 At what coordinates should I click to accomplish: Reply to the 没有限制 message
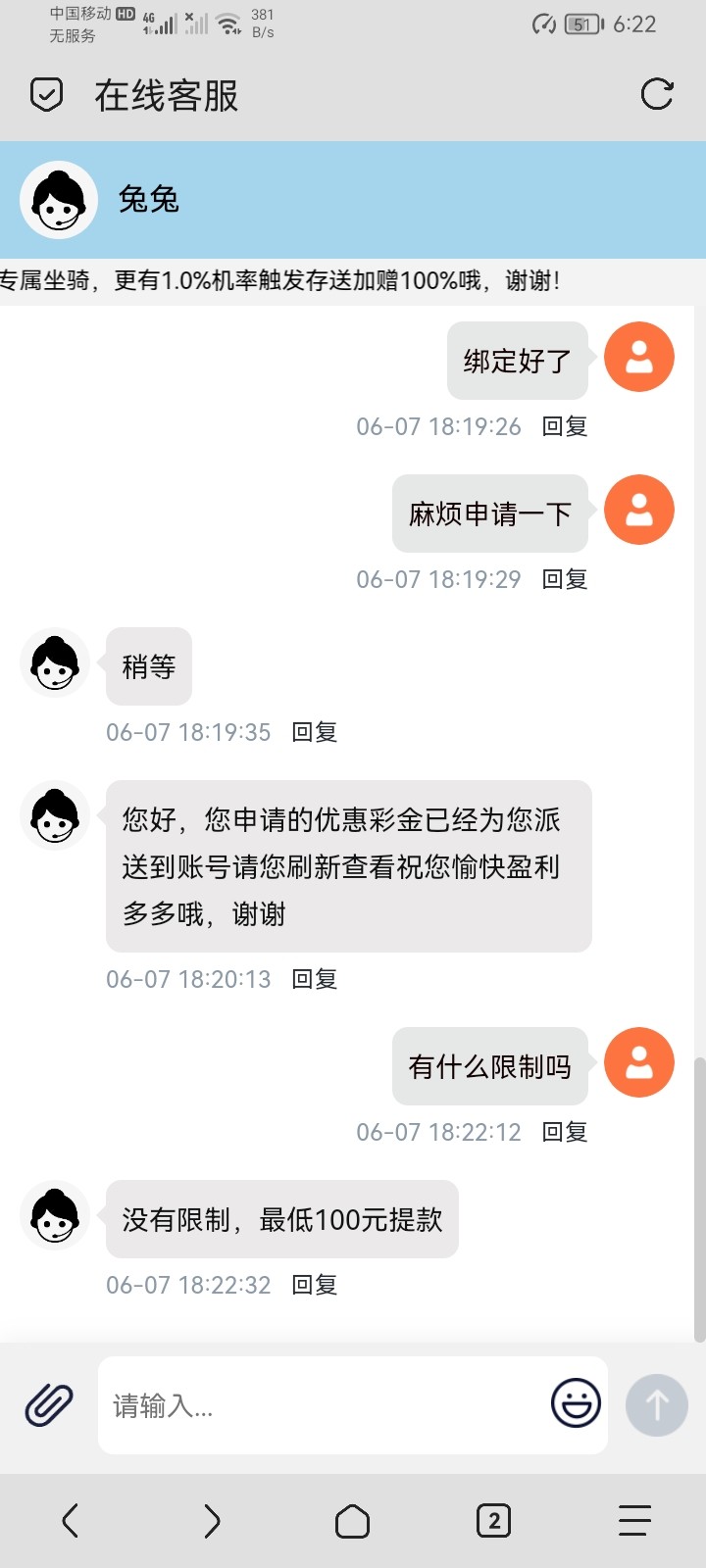315,1285
